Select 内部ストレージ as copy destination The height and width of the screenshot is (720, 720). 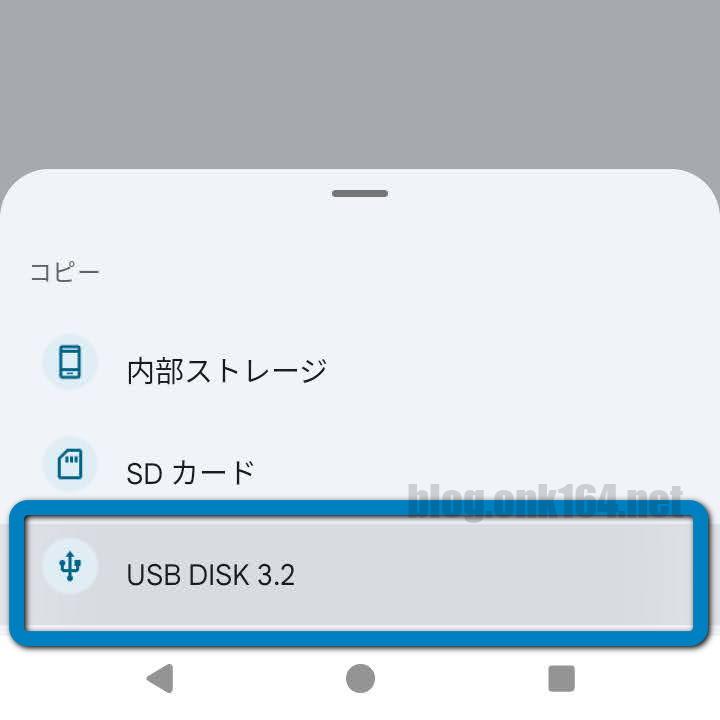(x=227, y=370)
